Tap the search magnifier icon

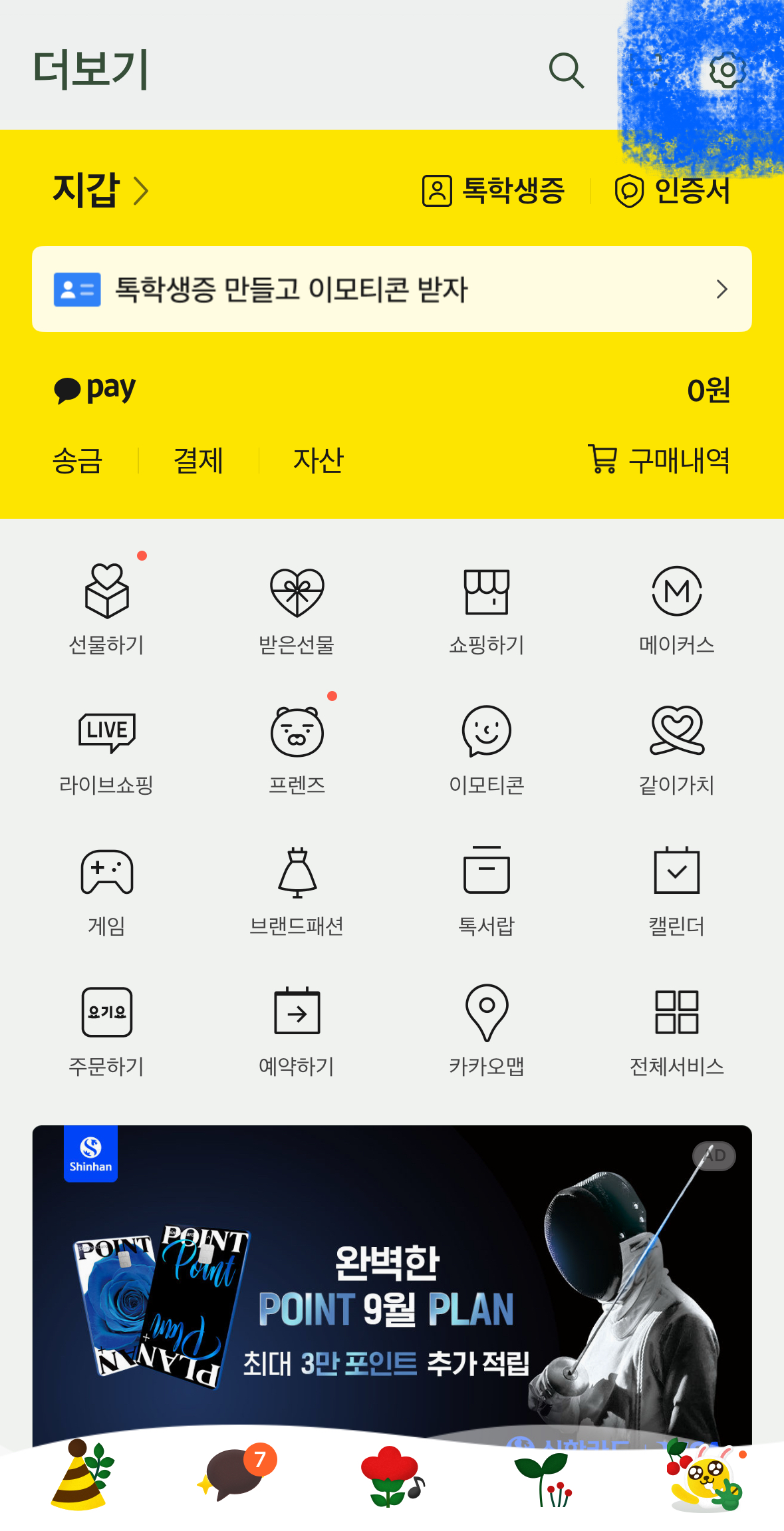coord(567,69)
